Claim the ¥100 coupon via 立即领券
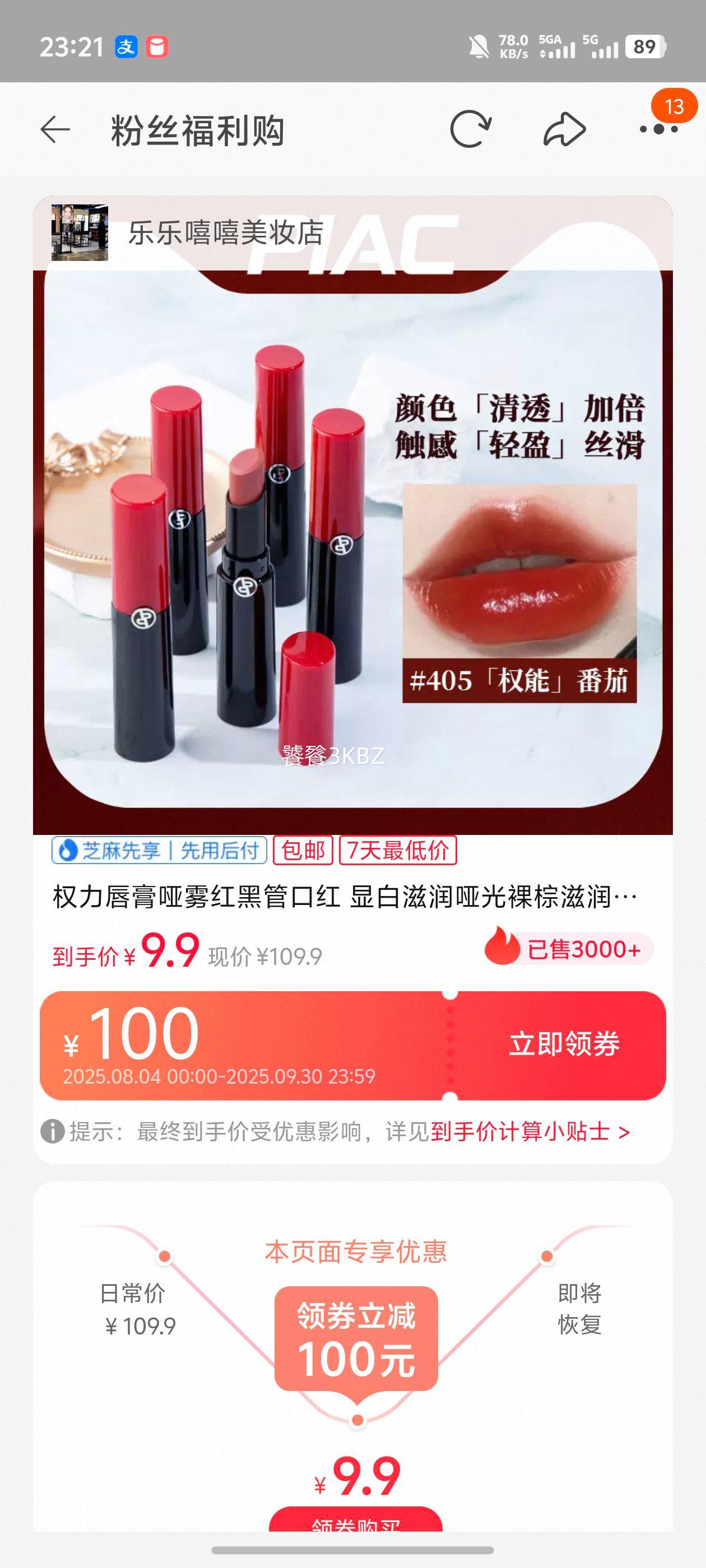The width and height of the screenshot is (706, 1568). (x=564, y=1044)
